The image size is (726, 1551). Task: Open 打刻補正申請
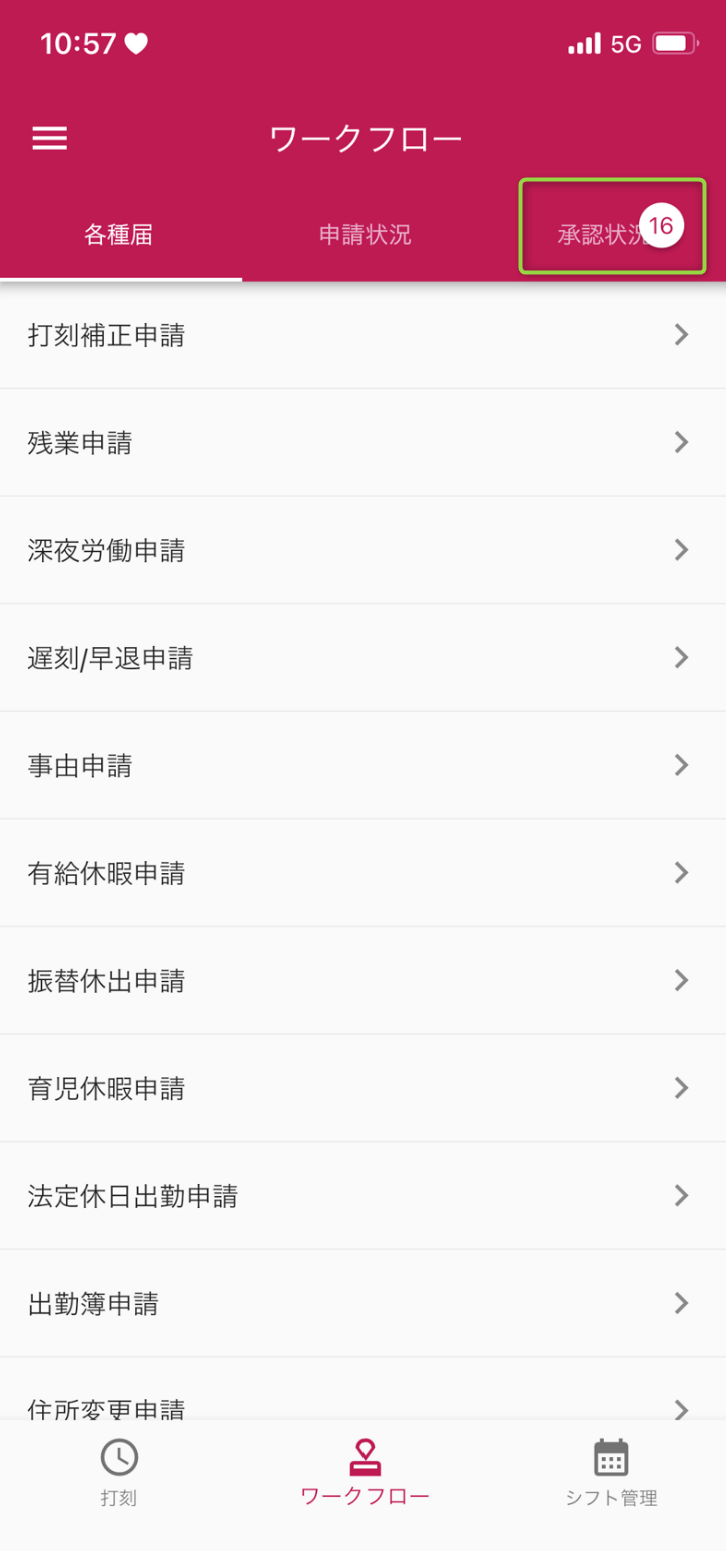click(363, 335)
